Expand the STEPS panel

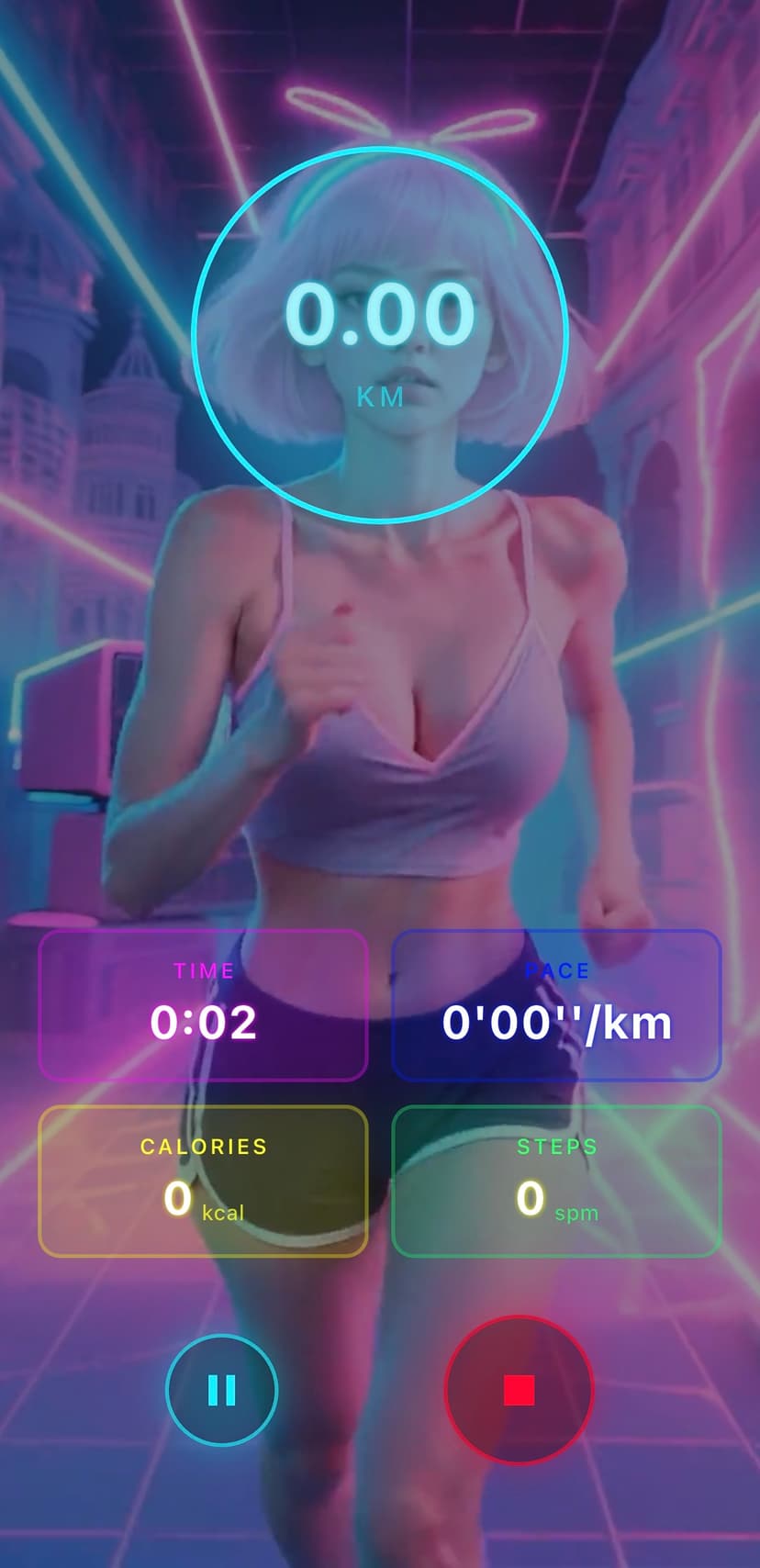[556, 1182]
